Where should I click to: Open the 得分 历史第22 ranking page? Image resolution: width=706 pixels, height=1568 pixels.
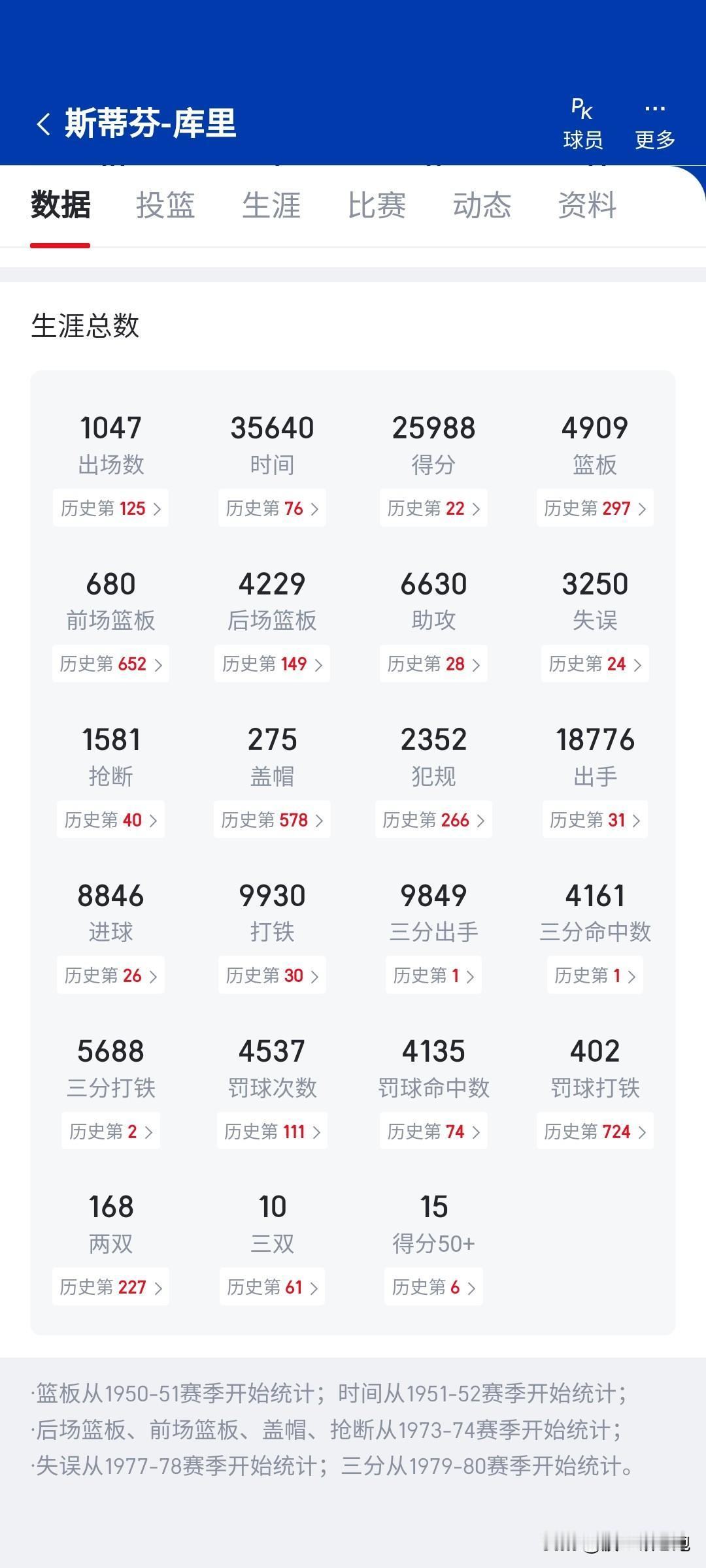pos(433,508)
